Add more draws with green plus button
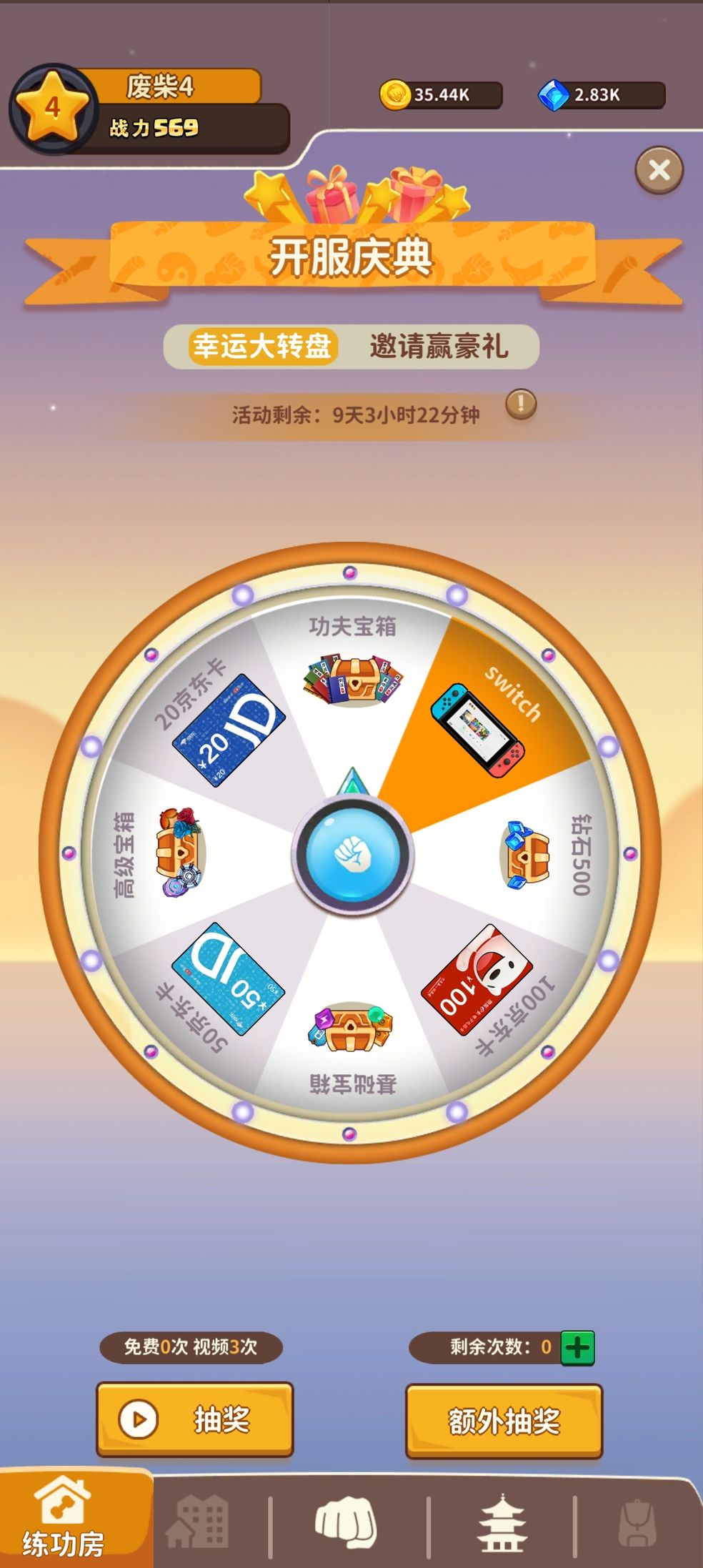 click(x=577, y=1348)
